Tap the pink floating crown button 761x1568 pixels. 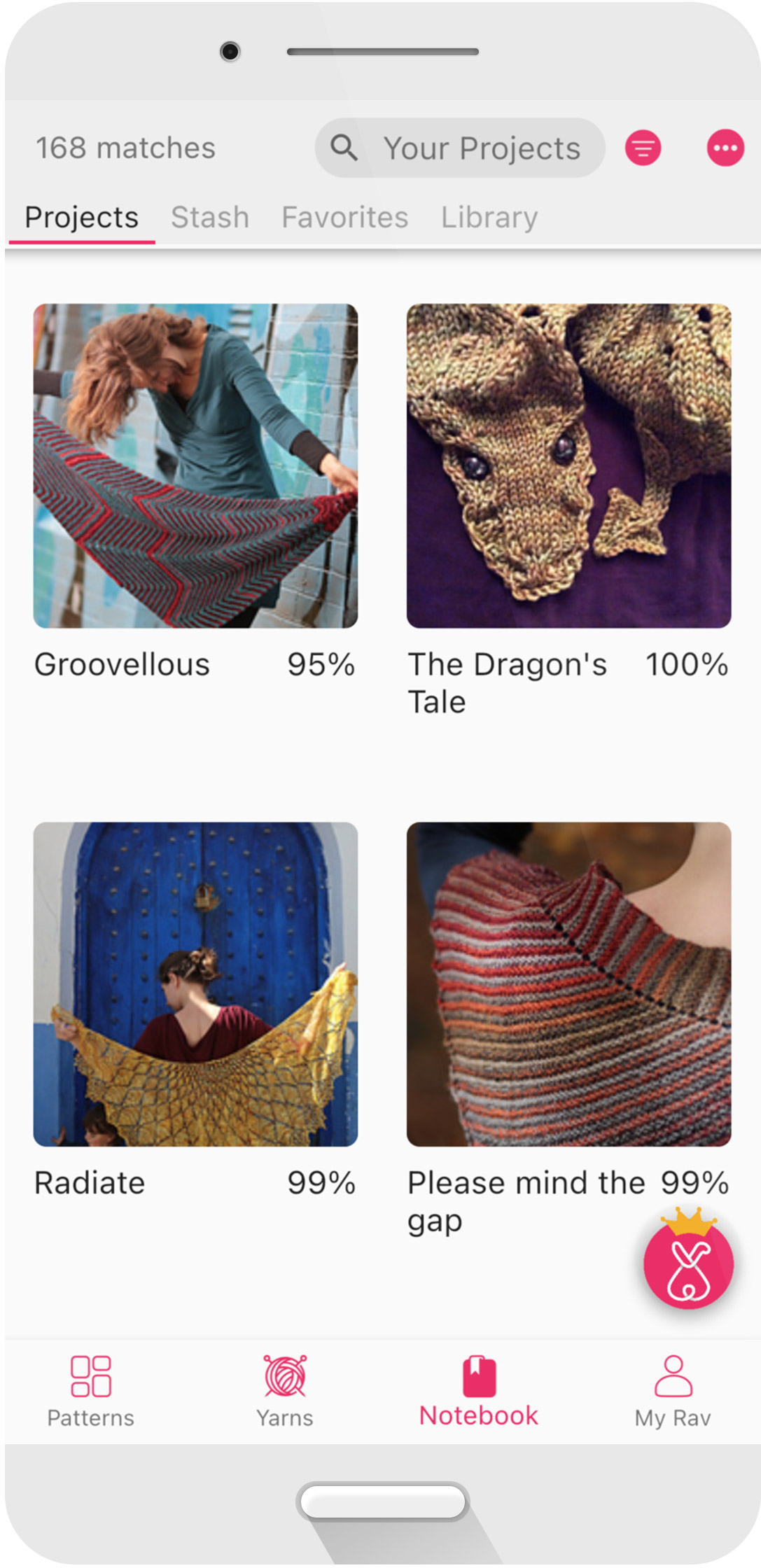pos(688,1263)
